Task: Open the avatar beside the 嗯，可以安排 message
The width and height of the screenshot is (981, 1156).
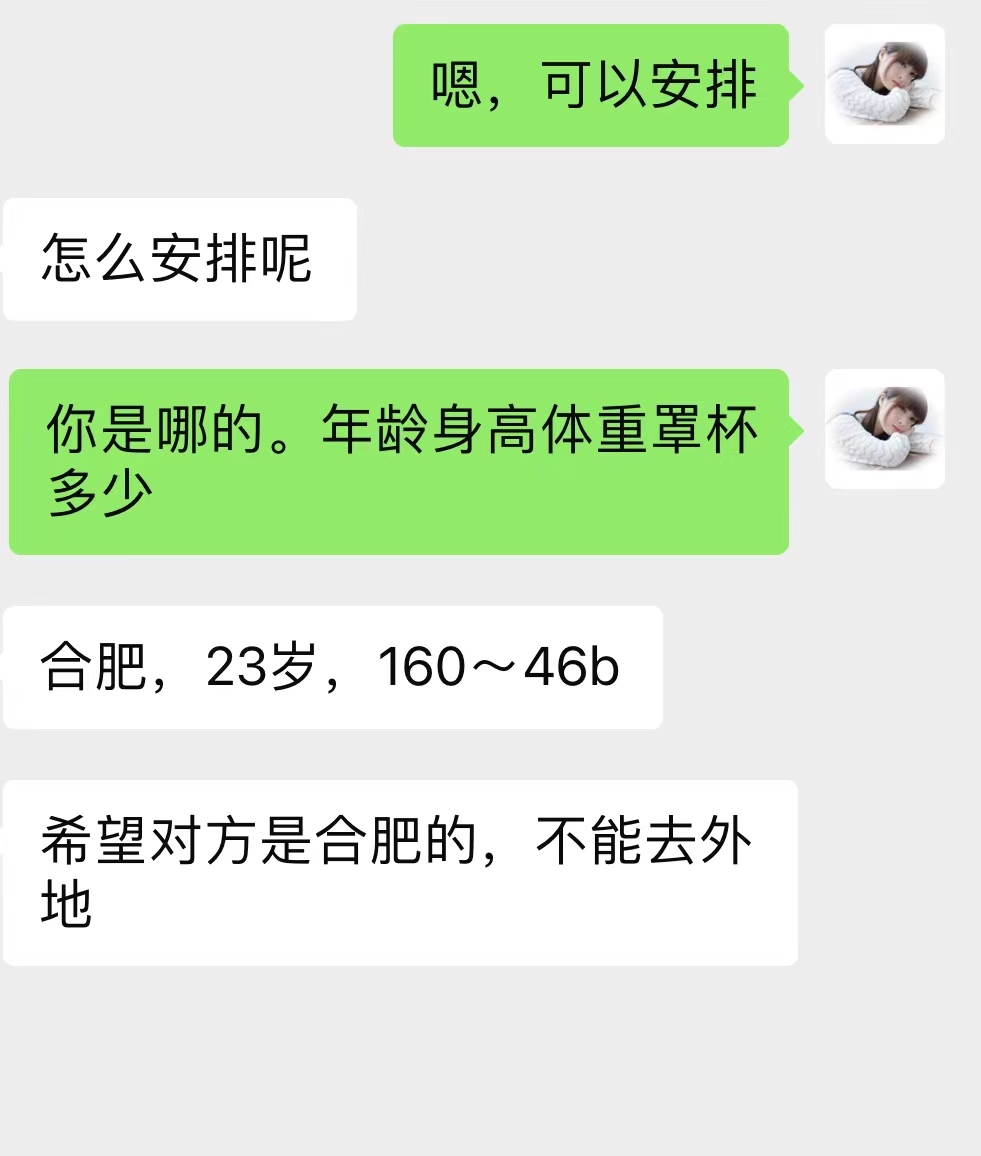Action: (x=884, y=85)
